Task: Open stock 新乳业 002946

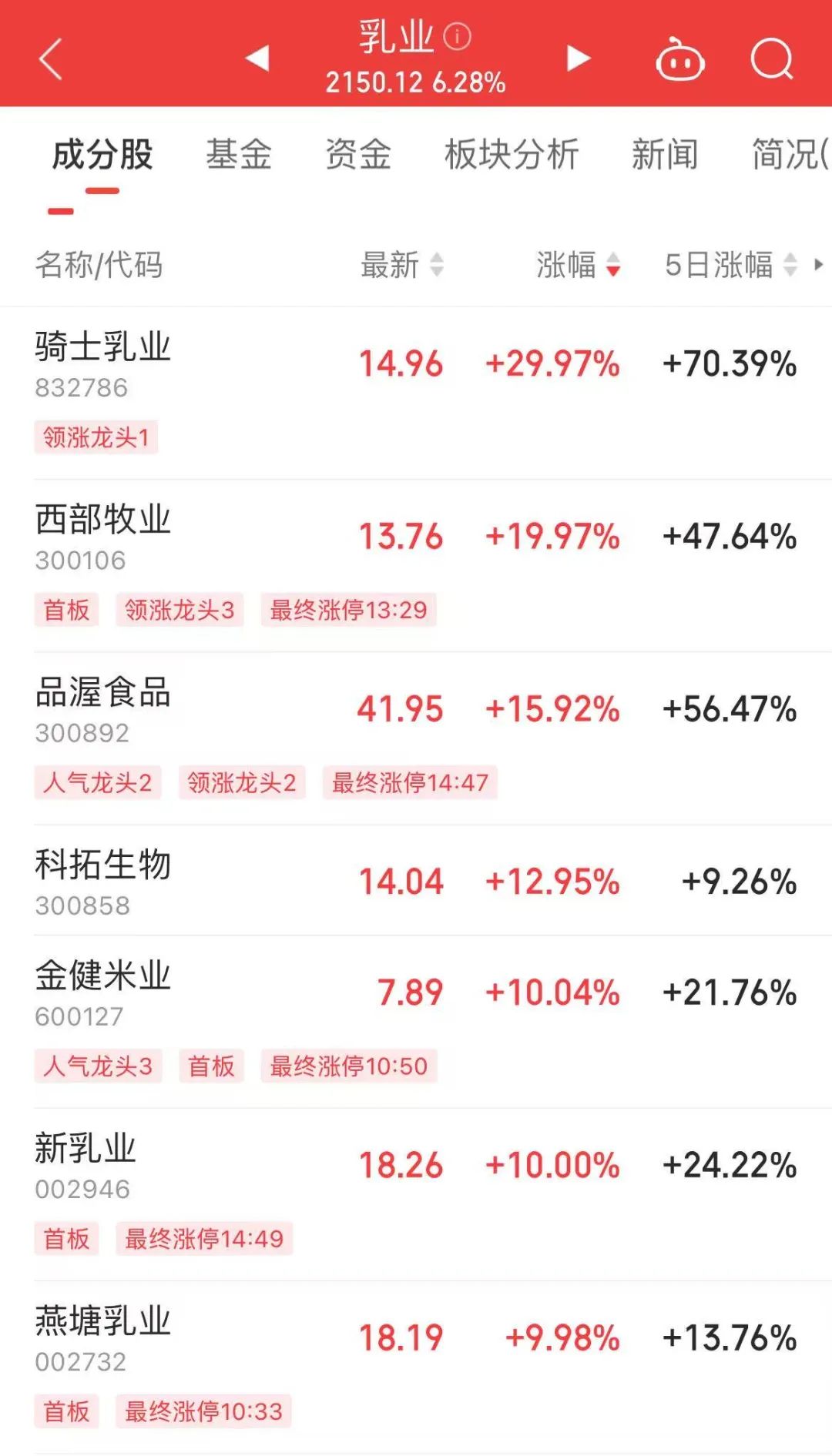Action: [416, 1195]
